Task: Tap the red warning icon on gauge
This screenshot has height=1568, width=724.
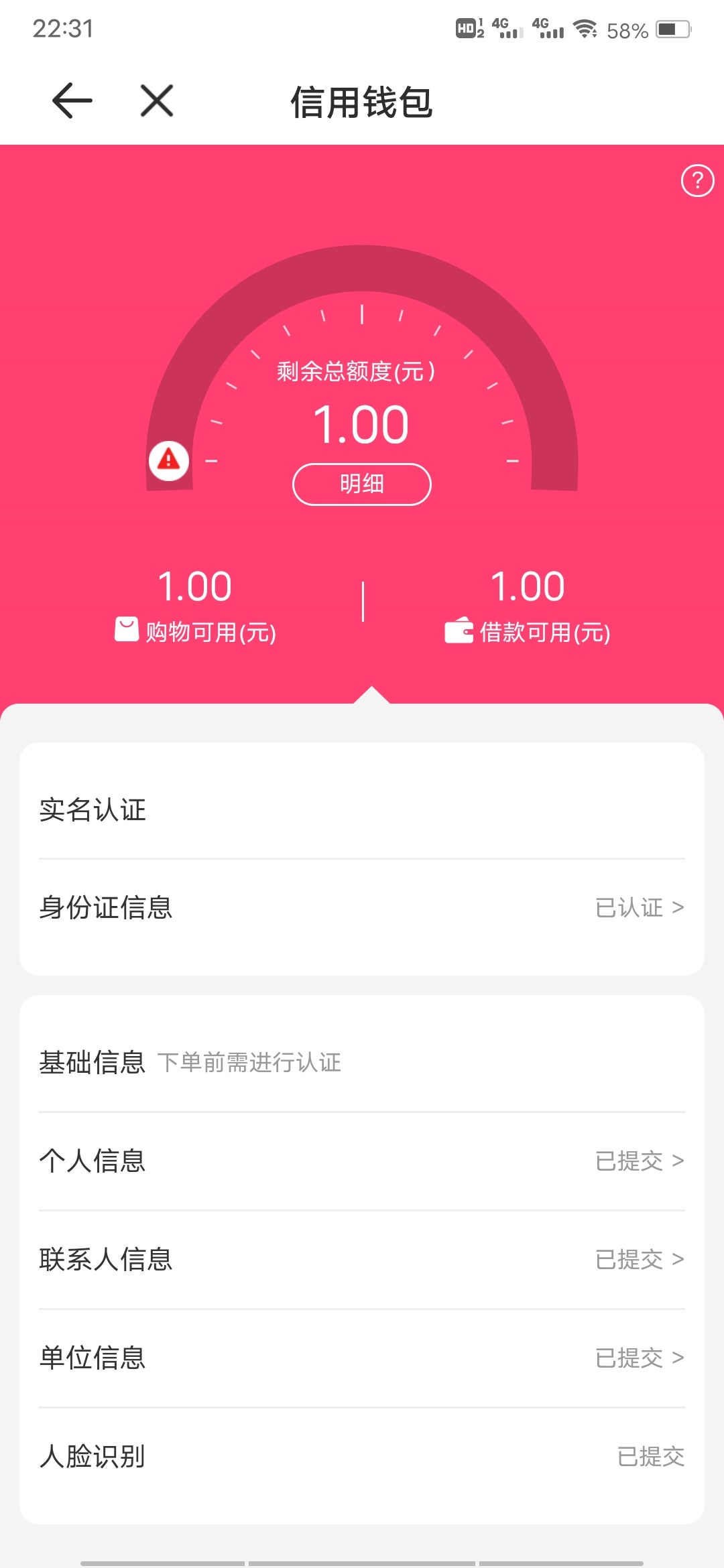Action: (x=169, y=460)
